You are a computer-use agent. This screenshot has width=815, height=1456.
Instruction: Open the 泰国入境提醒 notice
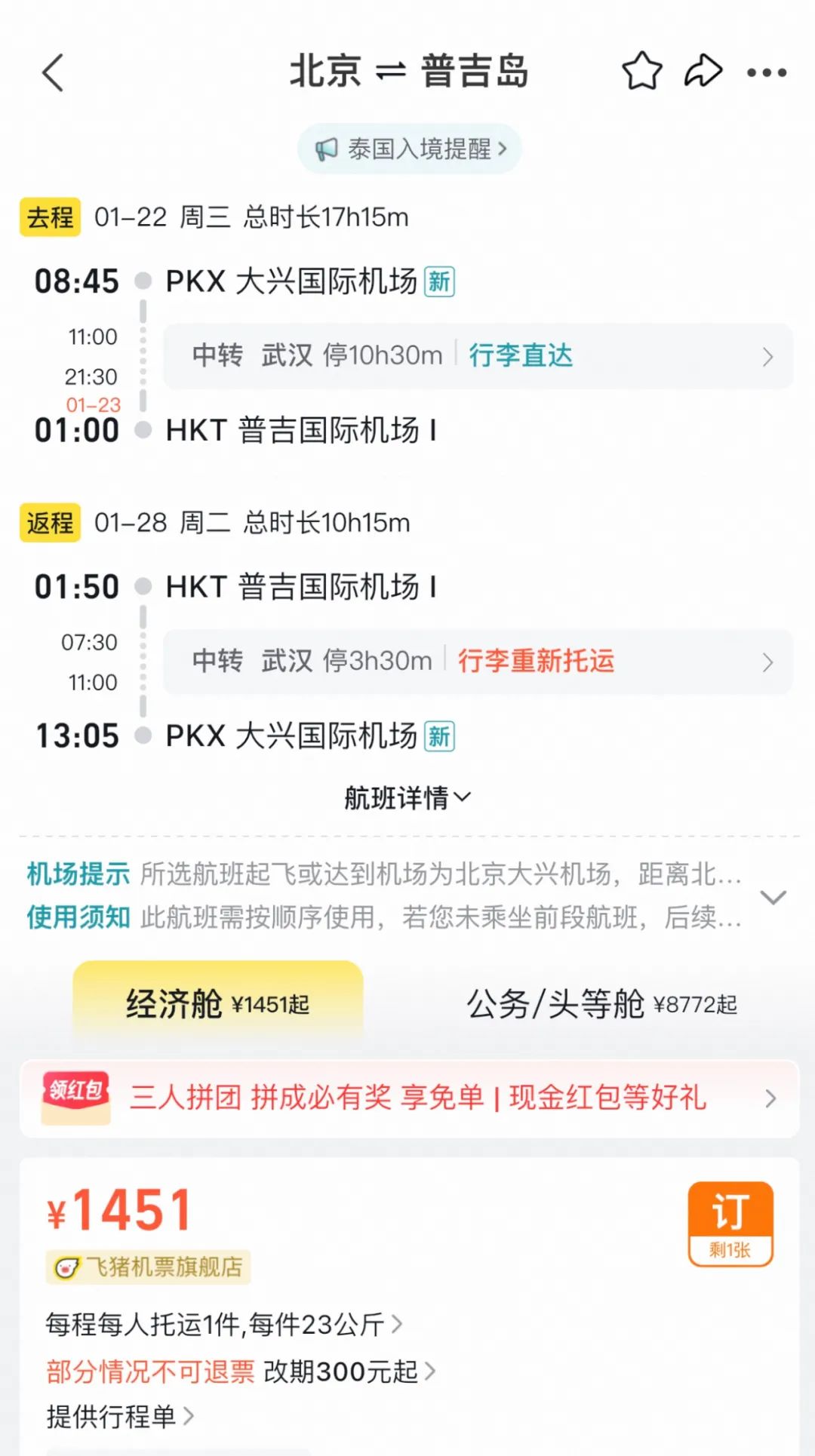tap(410, 149)
